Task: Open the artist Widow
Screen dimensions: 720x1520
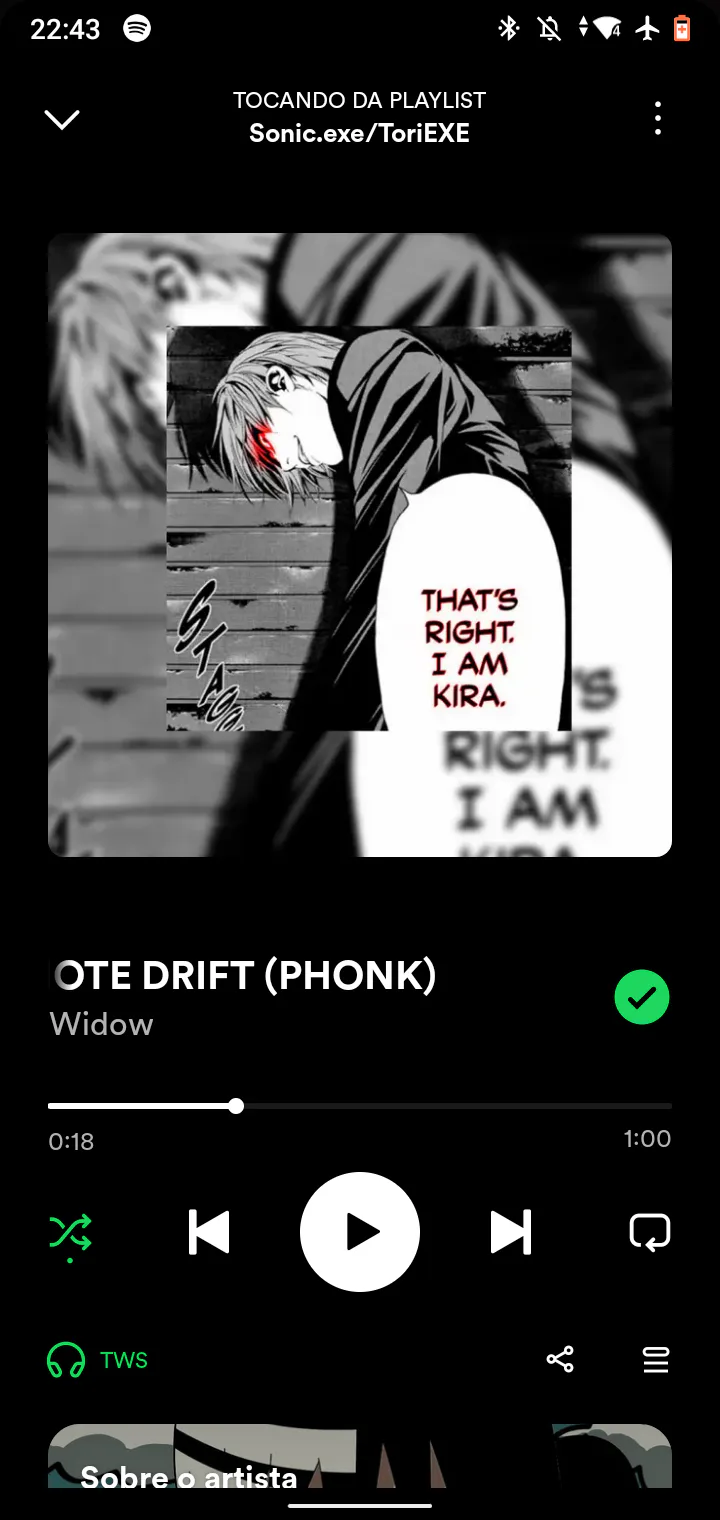Action: click(x=101, y=1024)
